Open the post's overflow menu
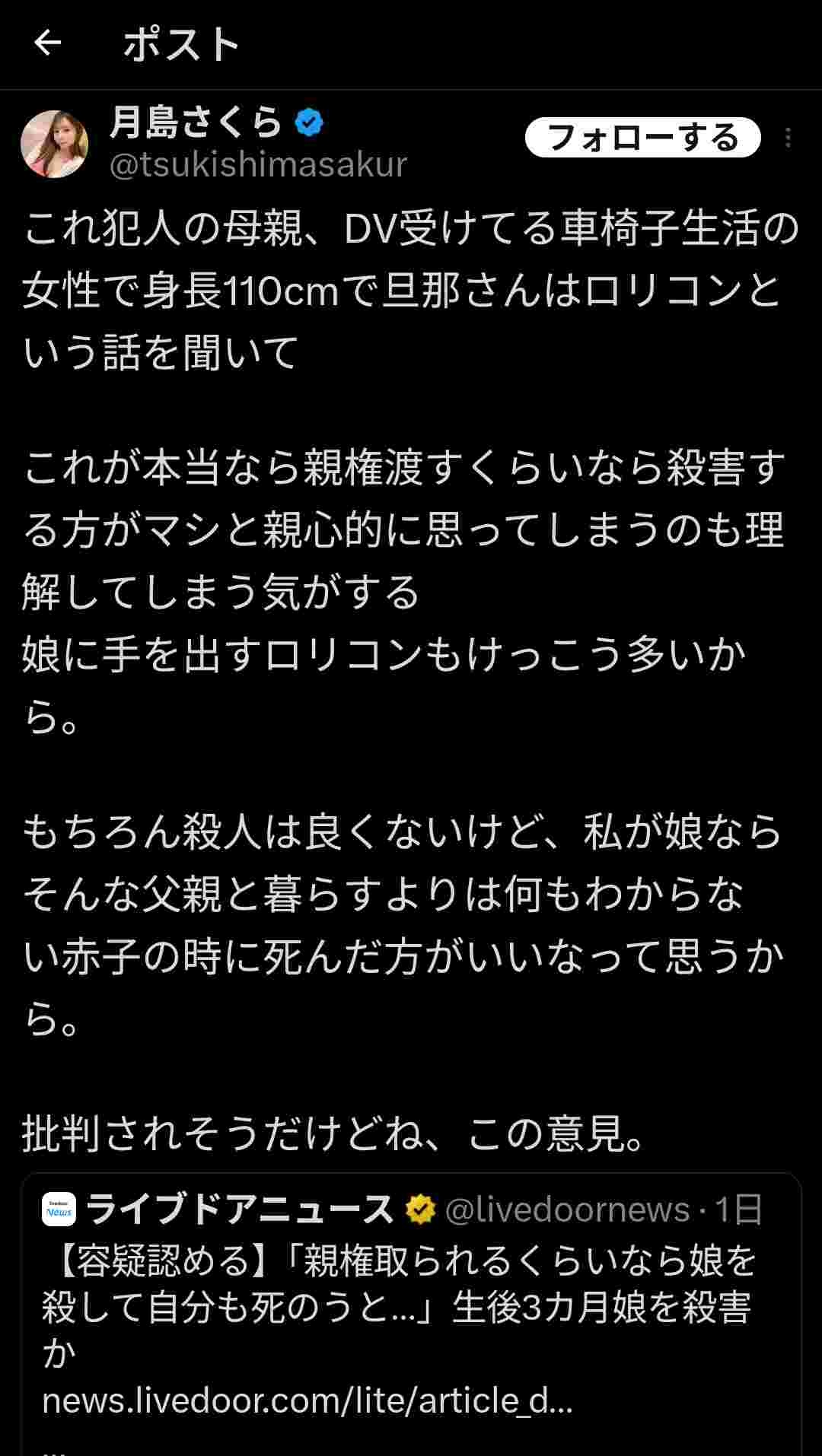Image resolution: width=822 pixels, height=1456 pixels. 789,138
